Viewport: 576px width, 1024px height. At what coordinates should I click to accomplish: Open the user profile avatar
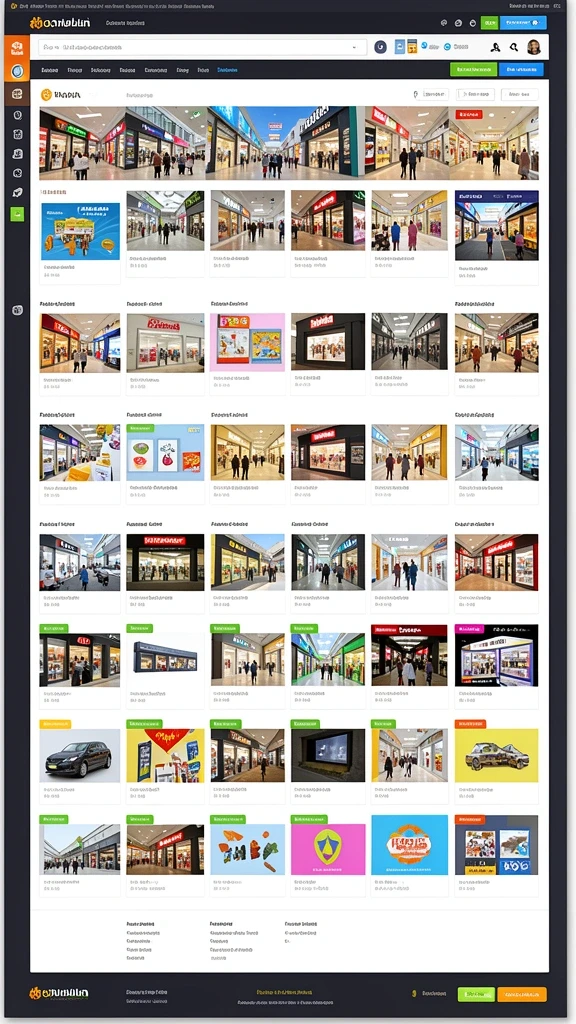click(x=534, y=46)
